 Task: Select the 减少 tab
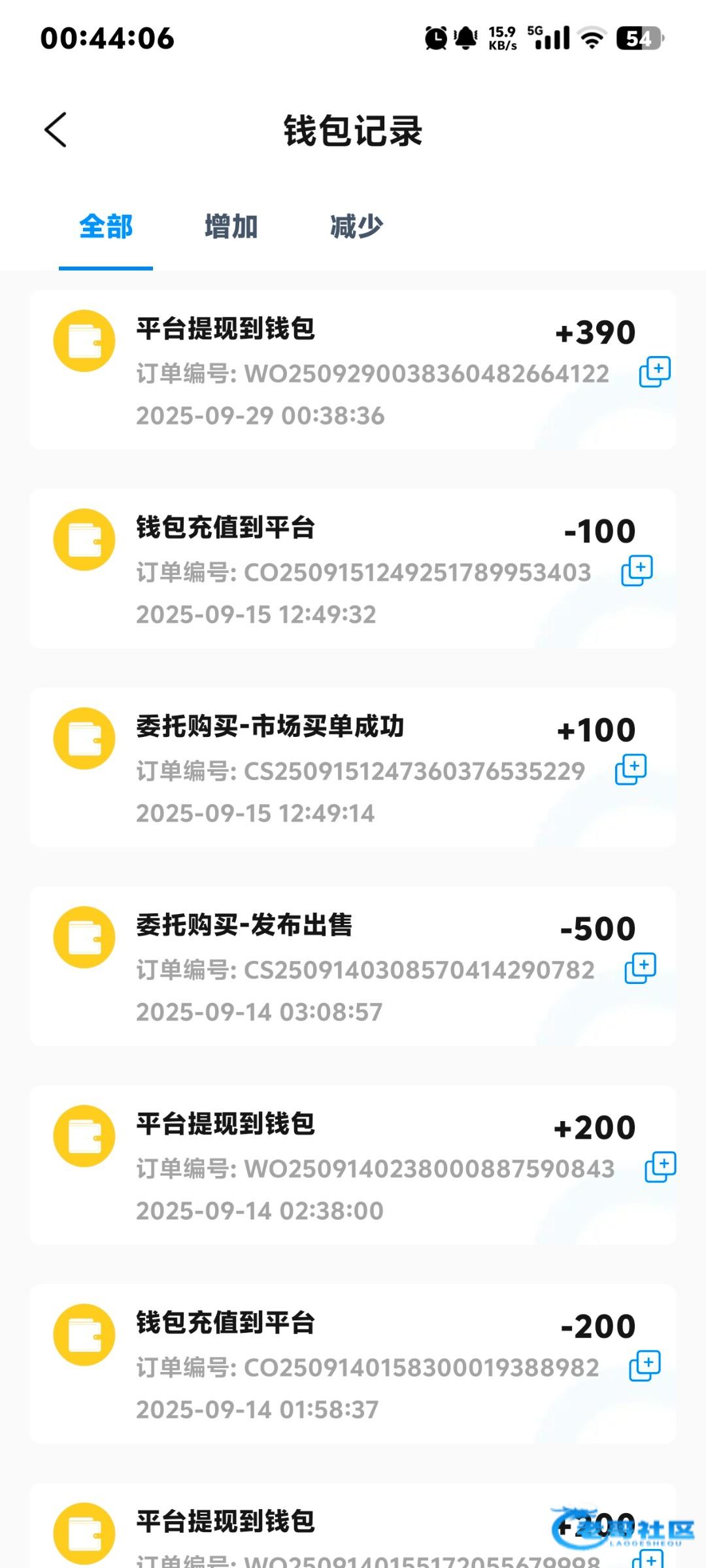coord(356,227)
